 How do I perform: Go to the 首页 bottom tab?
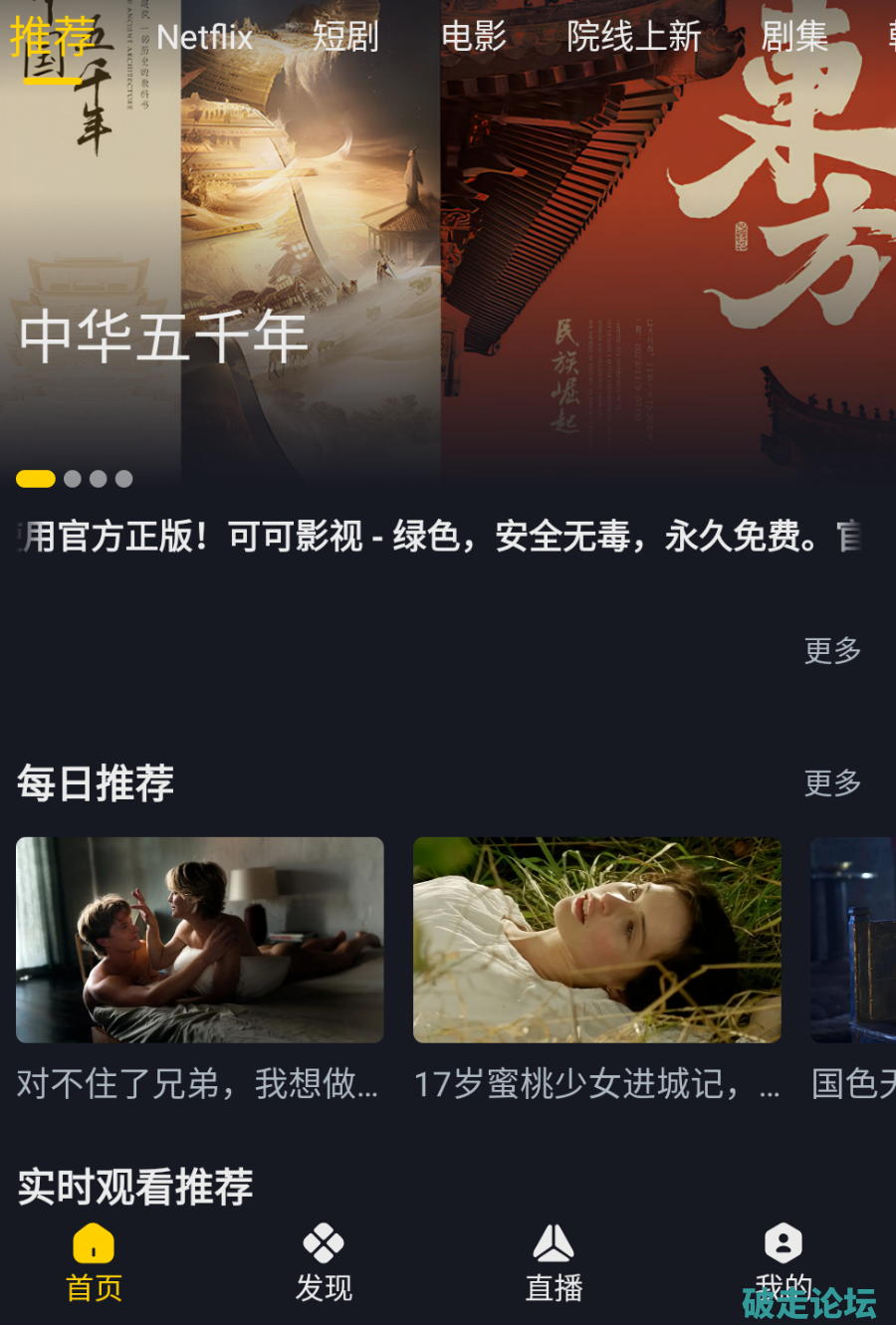coord(94,1262)
